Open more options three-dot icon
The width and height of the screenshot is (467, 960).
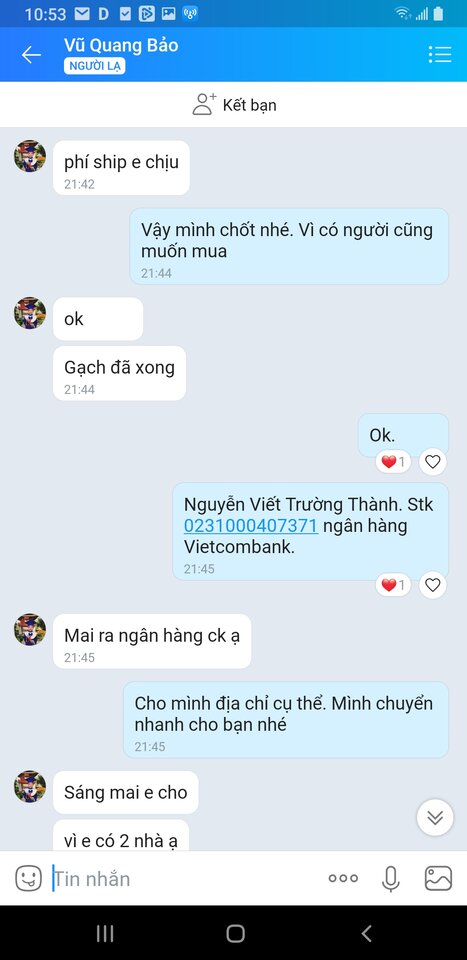point(343,879)
